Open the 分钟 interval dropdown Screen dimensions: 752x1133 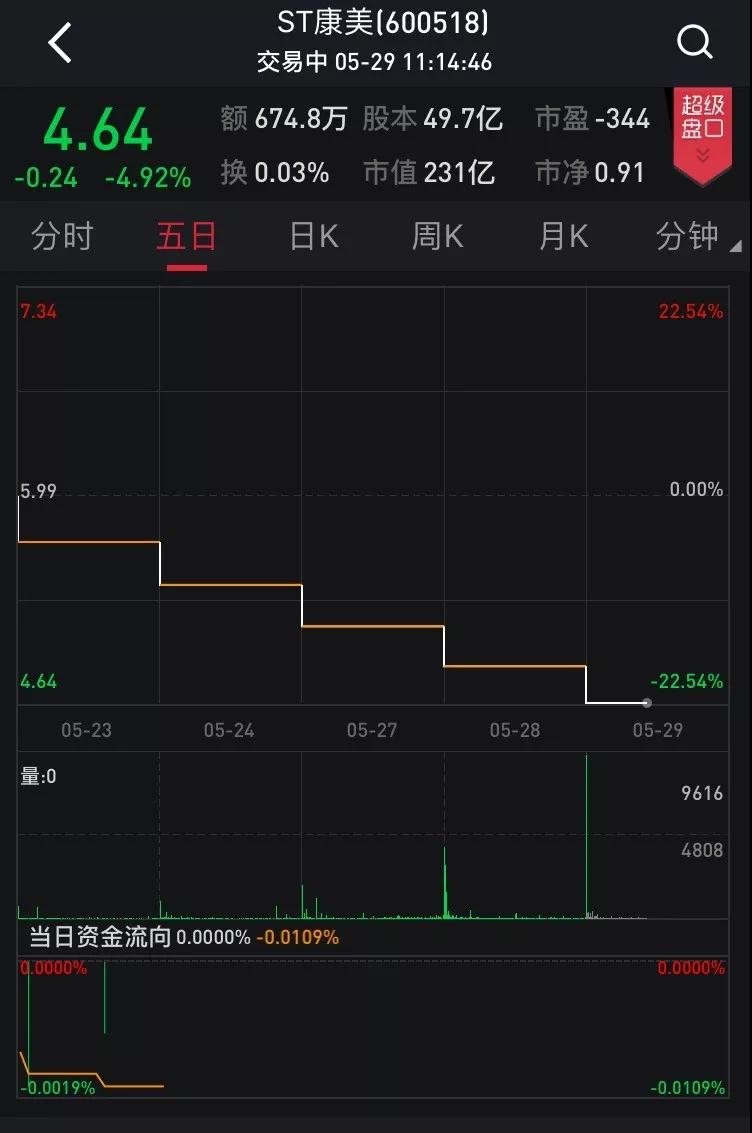[696, 237]
